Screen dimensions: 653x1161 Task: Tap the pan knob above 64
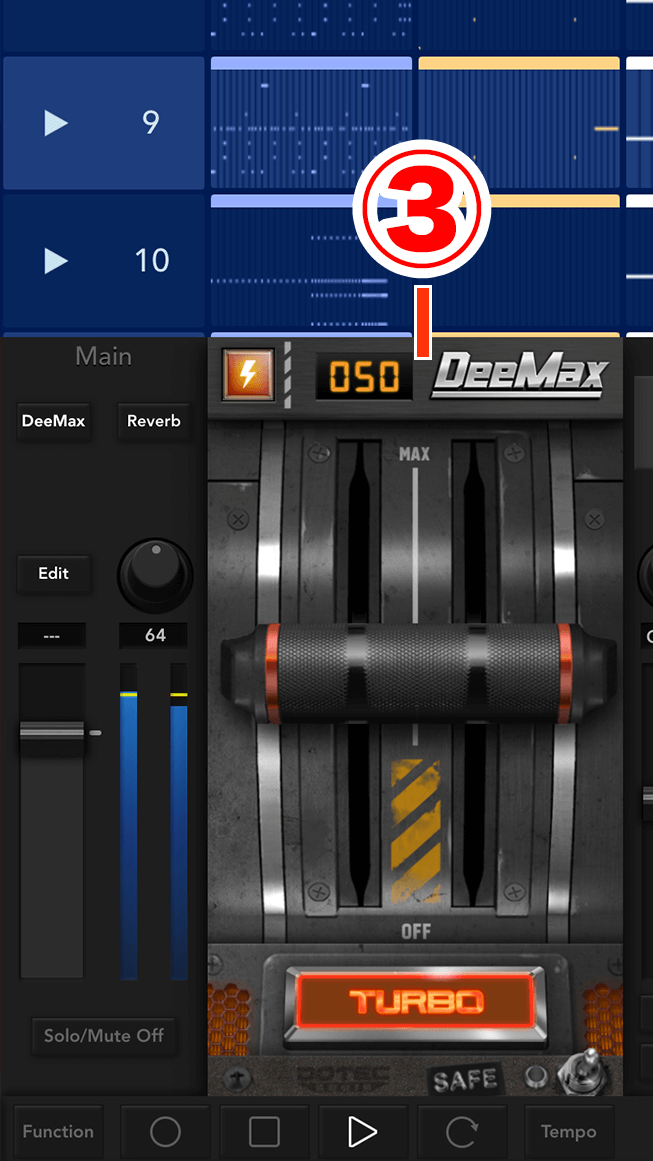click(x=155, y=576)
